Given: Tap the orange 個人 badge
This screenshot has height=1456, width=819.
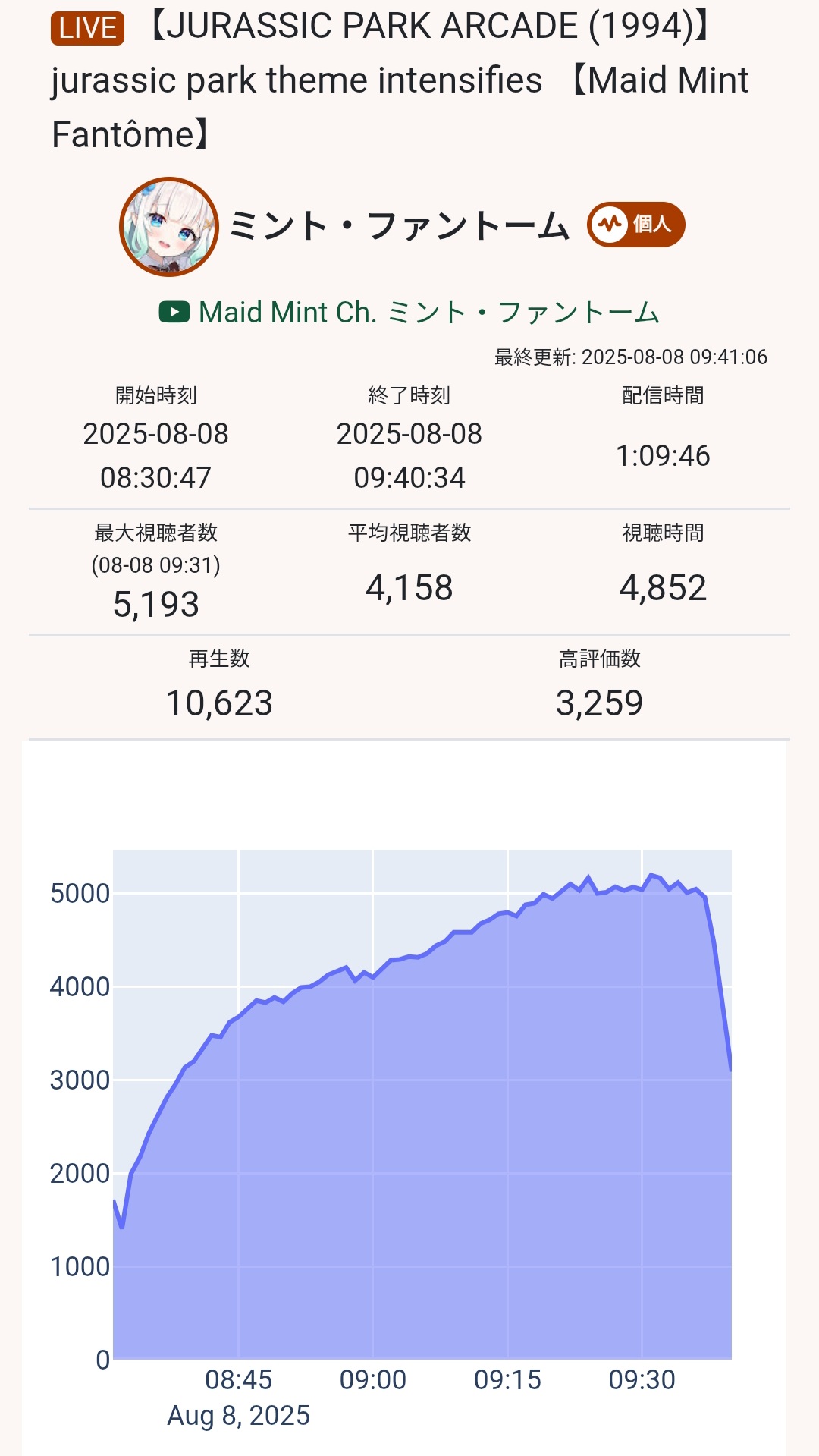Looking at the screenshot, I should pyautogui.click(x=635, y=225).
